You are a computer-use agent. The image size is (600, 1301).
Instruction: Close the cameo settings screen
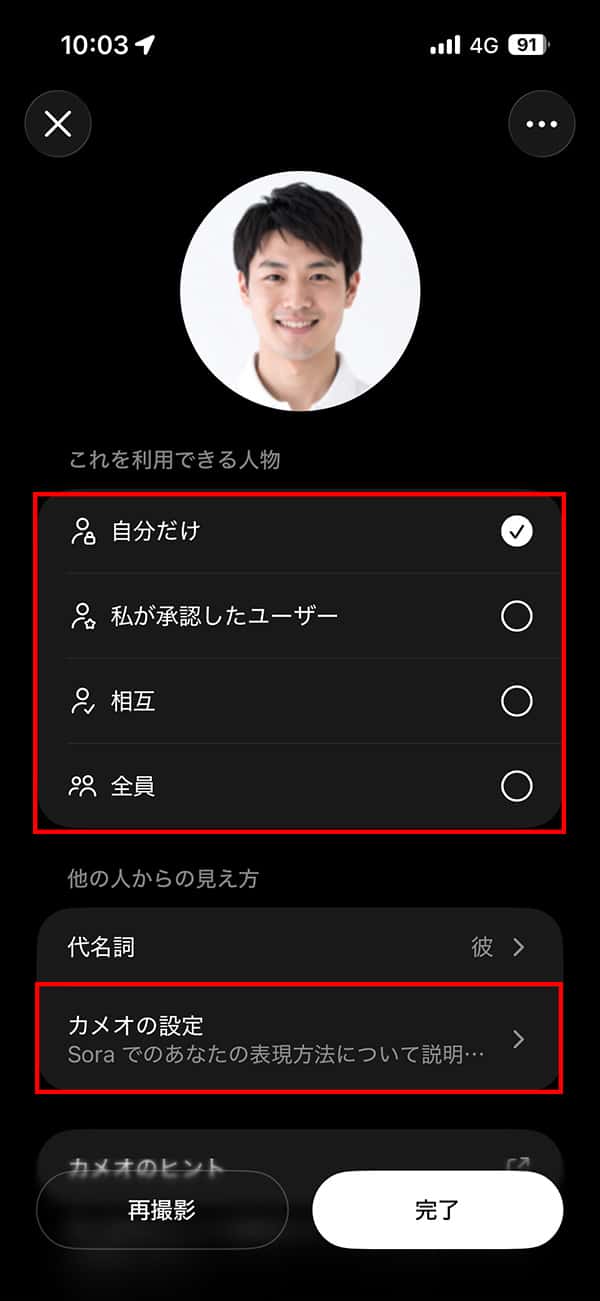tap(58, 124)
